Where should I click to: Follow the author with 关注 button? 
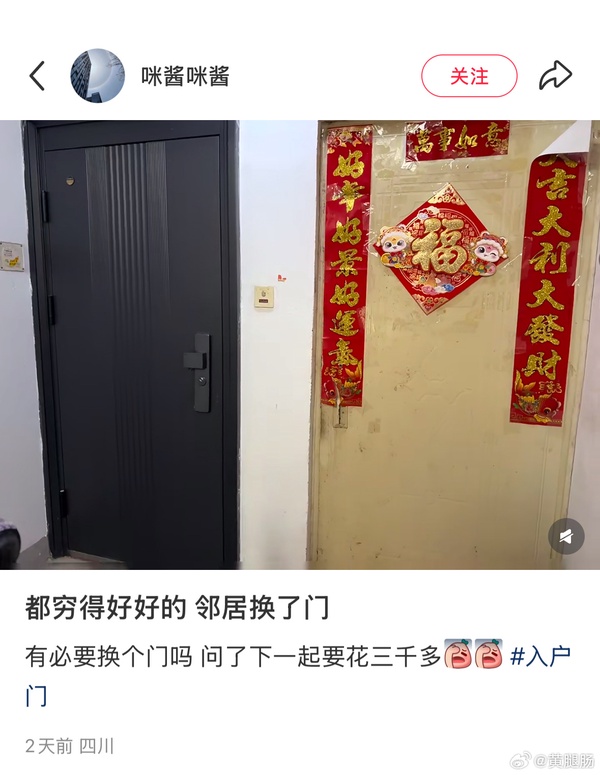pyautogui.click(x=469, y=76)
